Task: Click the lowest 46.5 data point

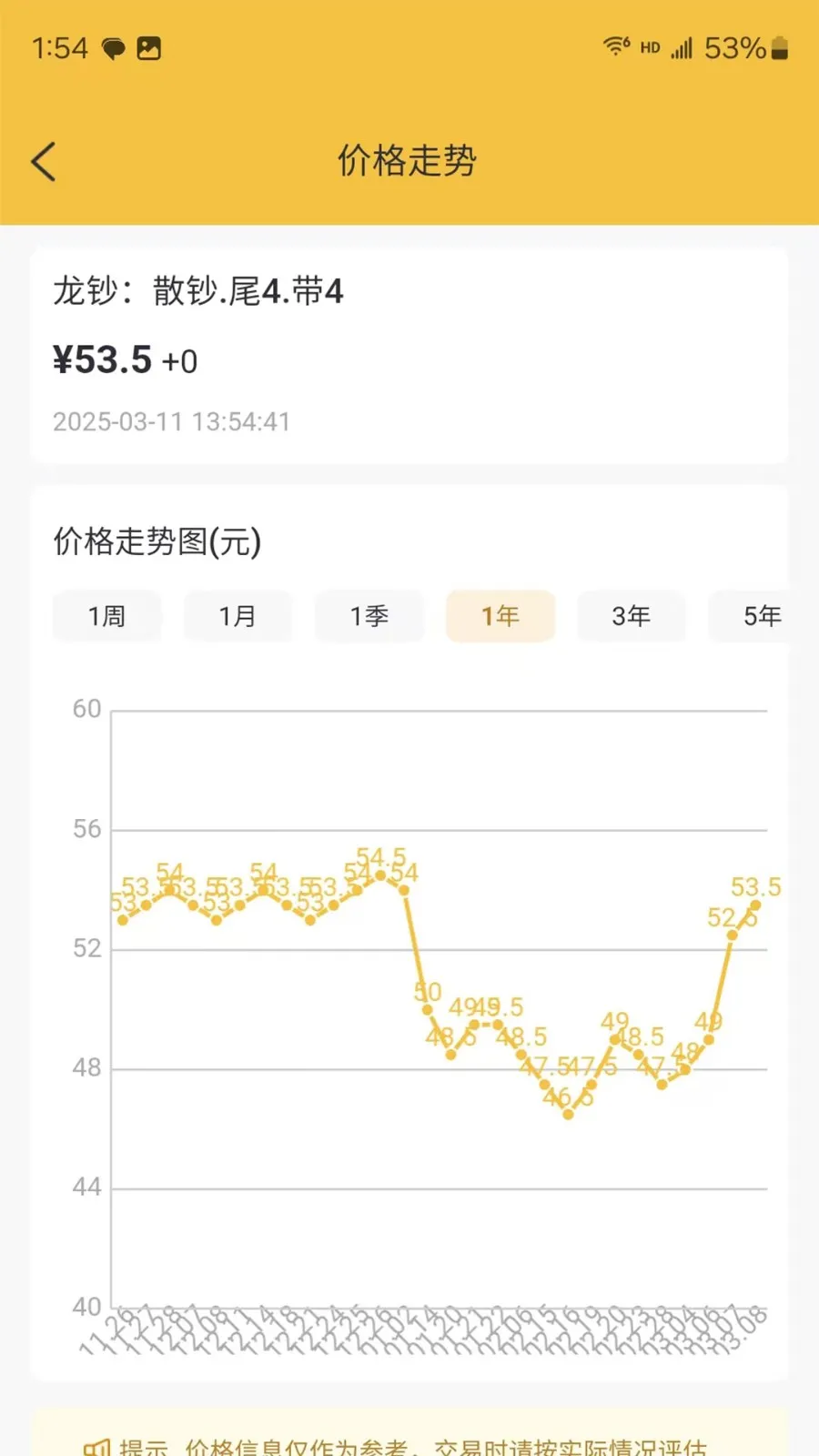Action: coord(567,1112)
